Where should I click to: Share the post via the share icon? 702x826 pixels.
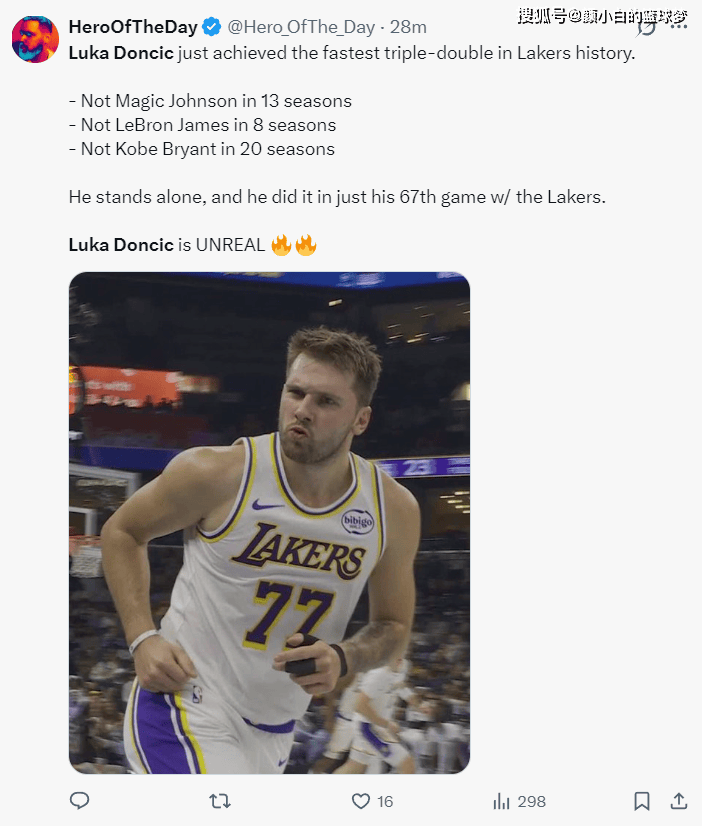678,801
